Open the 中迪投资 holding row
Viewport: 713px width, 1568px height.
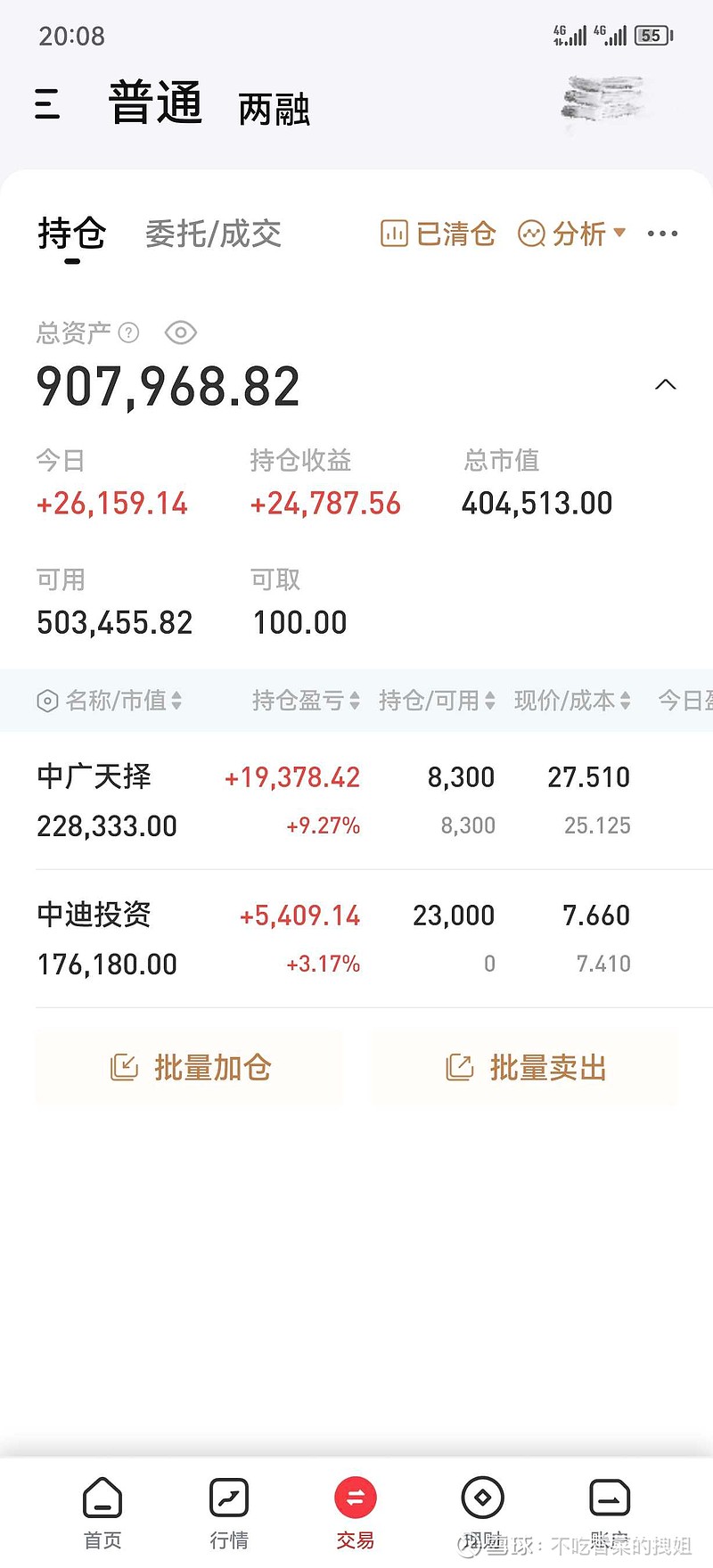pos(356,939)
